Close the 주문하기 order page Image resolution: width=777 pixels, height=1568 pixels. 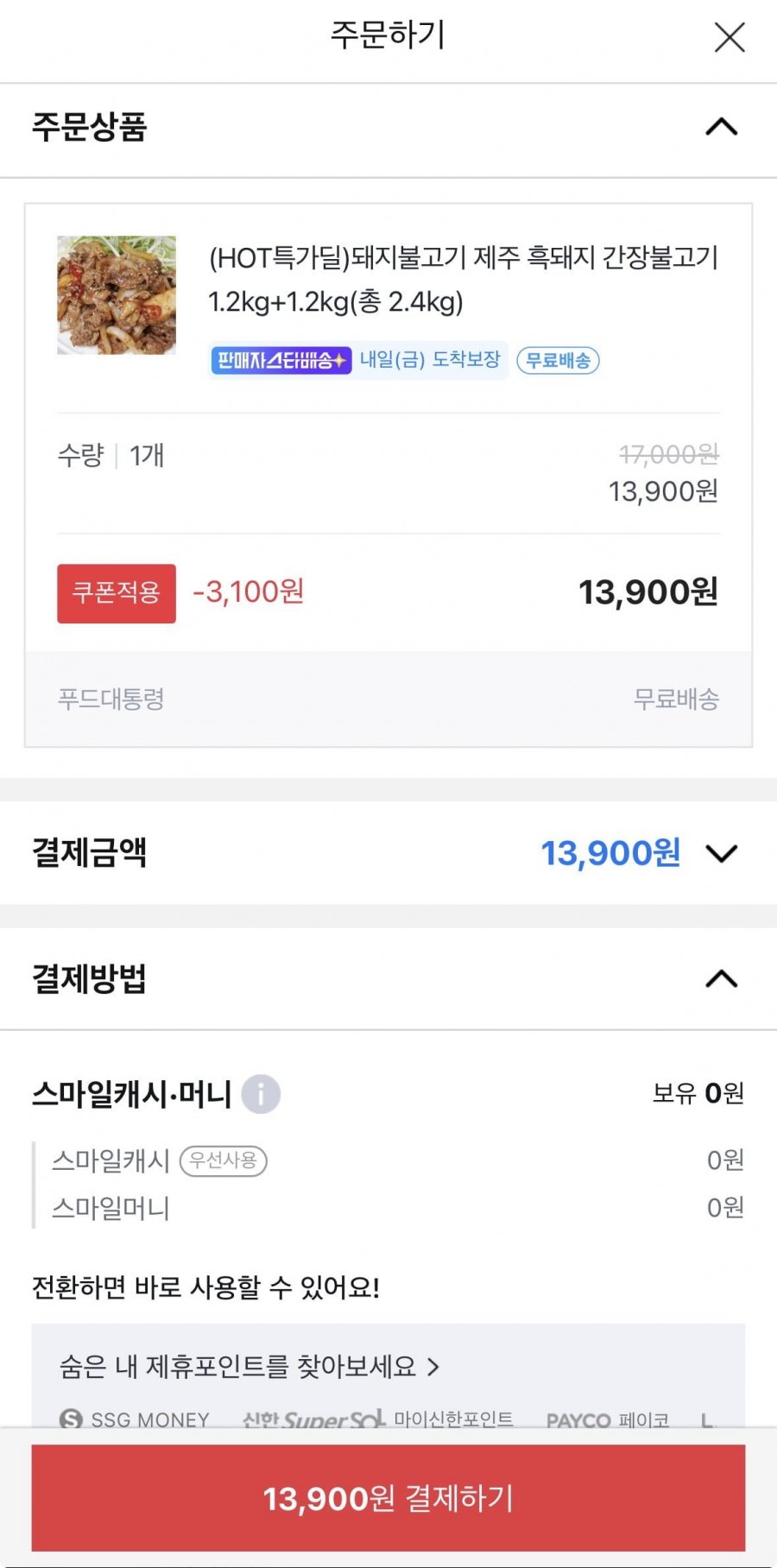730,37
